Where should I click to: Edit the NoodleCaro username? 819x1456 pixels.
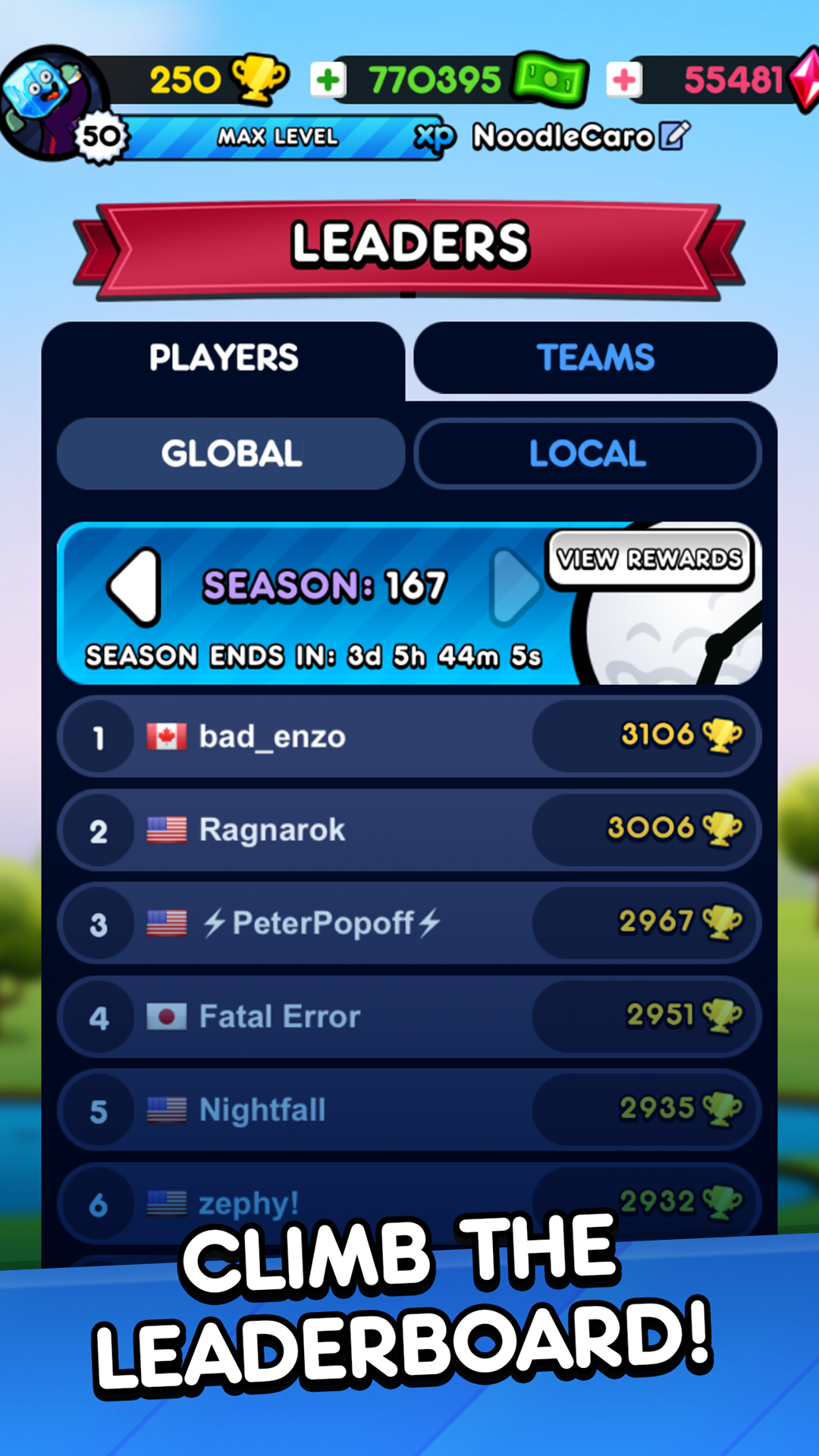point(674,136)
